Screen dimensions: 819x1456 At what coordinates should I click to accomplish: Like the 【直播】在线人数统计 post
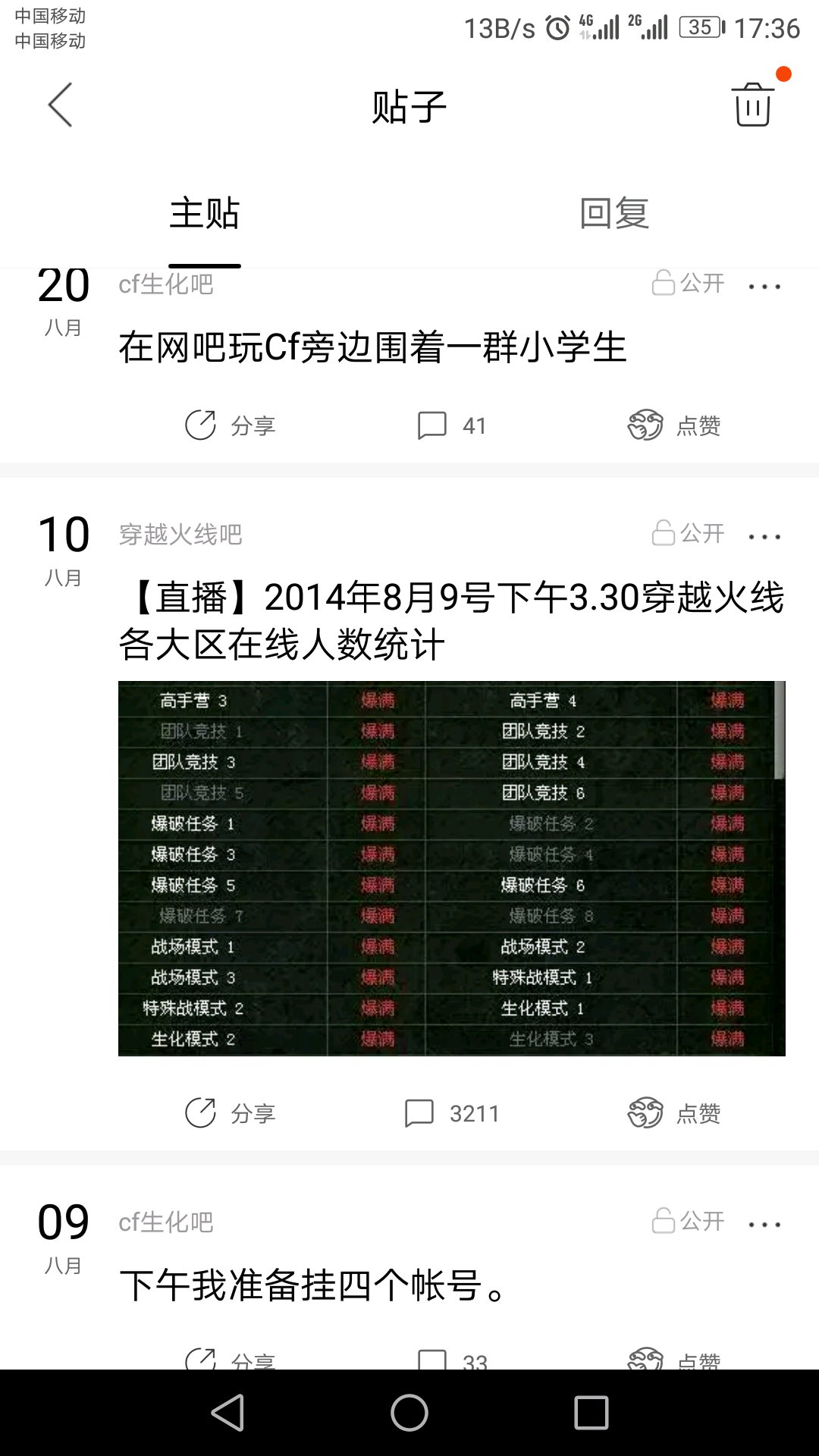674,1113
